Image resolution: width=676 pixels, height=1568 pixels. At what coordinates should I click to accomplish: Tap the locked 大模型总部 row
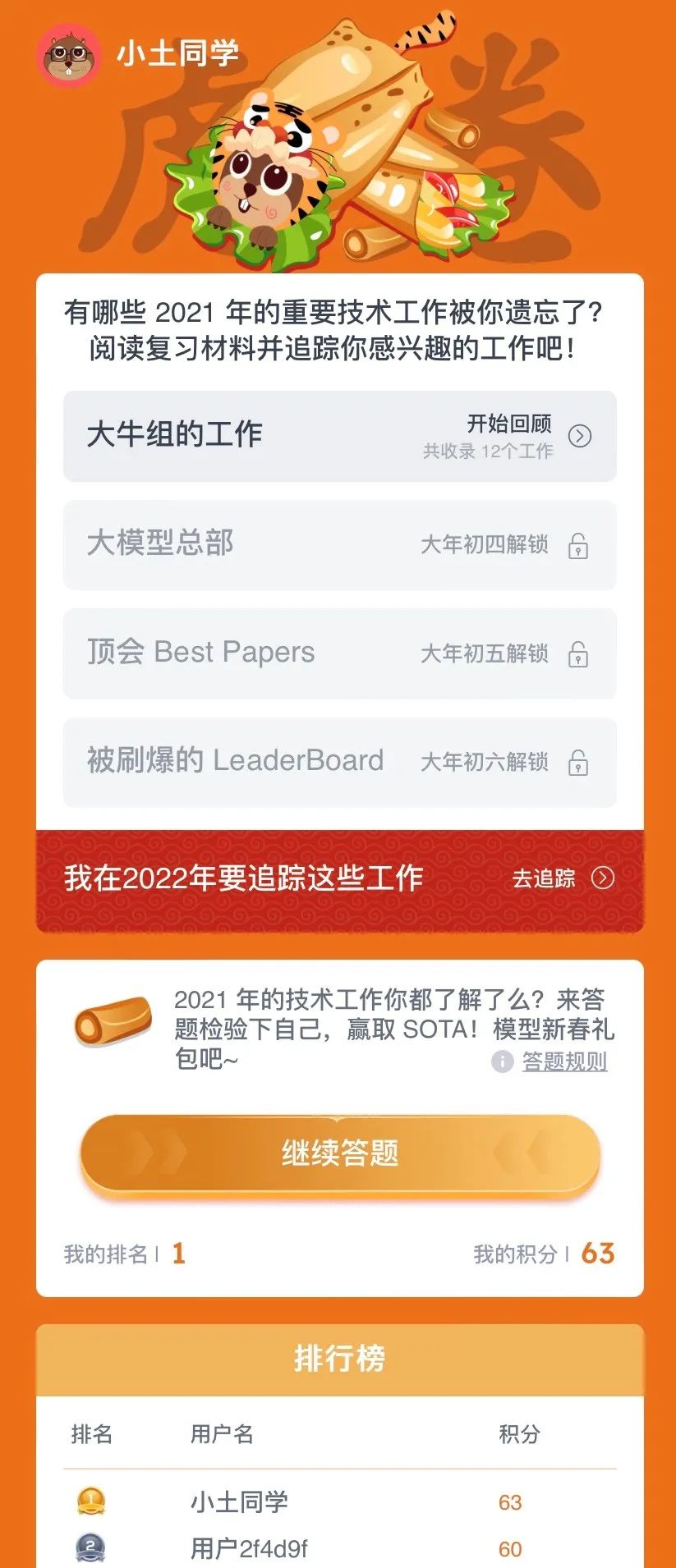(x=339, y=544)
